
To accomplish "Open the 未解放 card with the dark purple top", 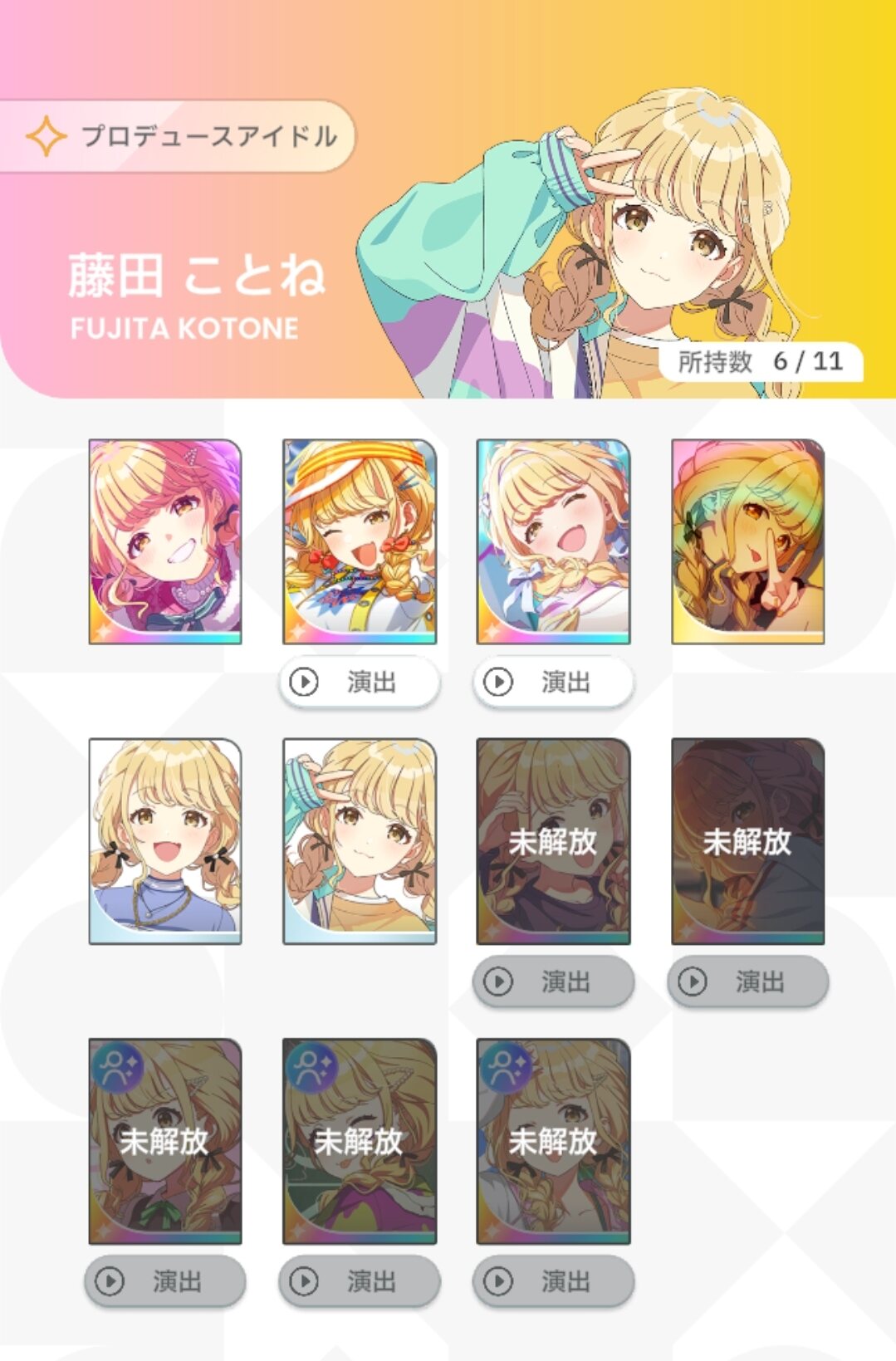I will [x=553, y=841].
